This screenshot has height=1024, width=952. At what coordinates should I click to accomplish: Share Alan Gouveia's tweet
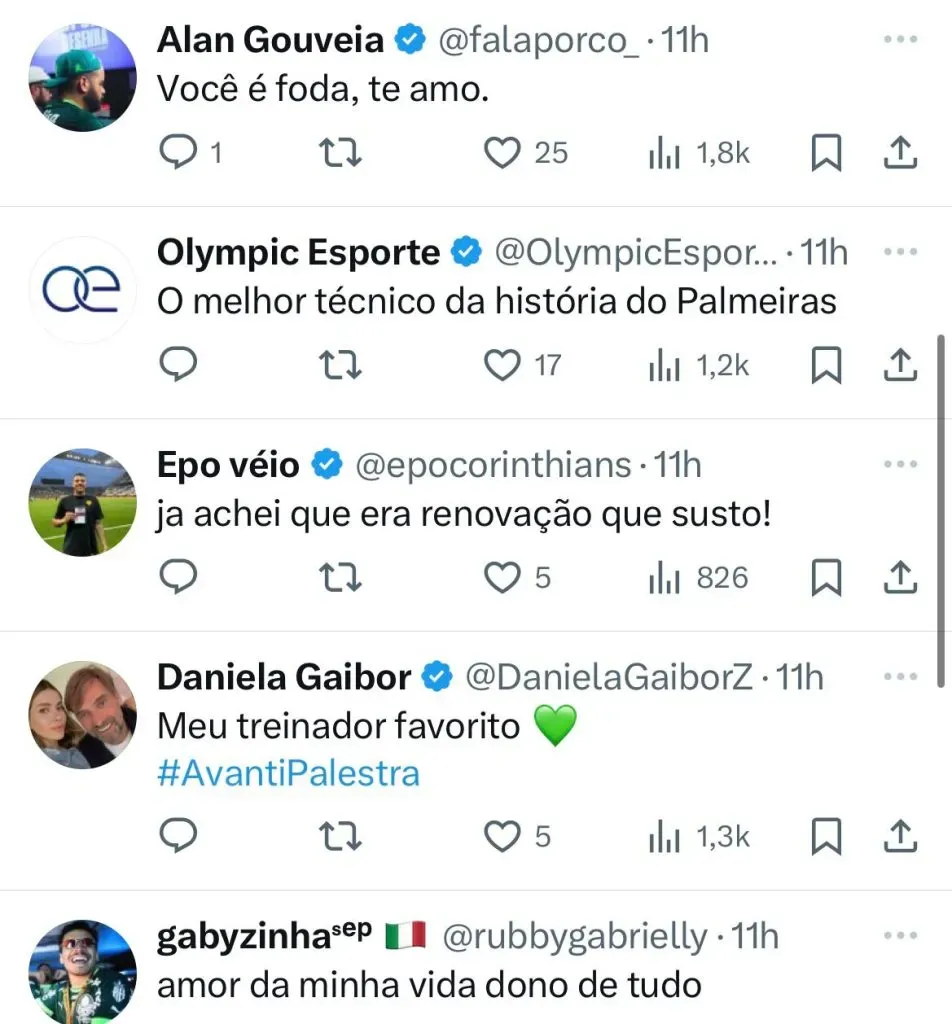(x=899, y=153)
